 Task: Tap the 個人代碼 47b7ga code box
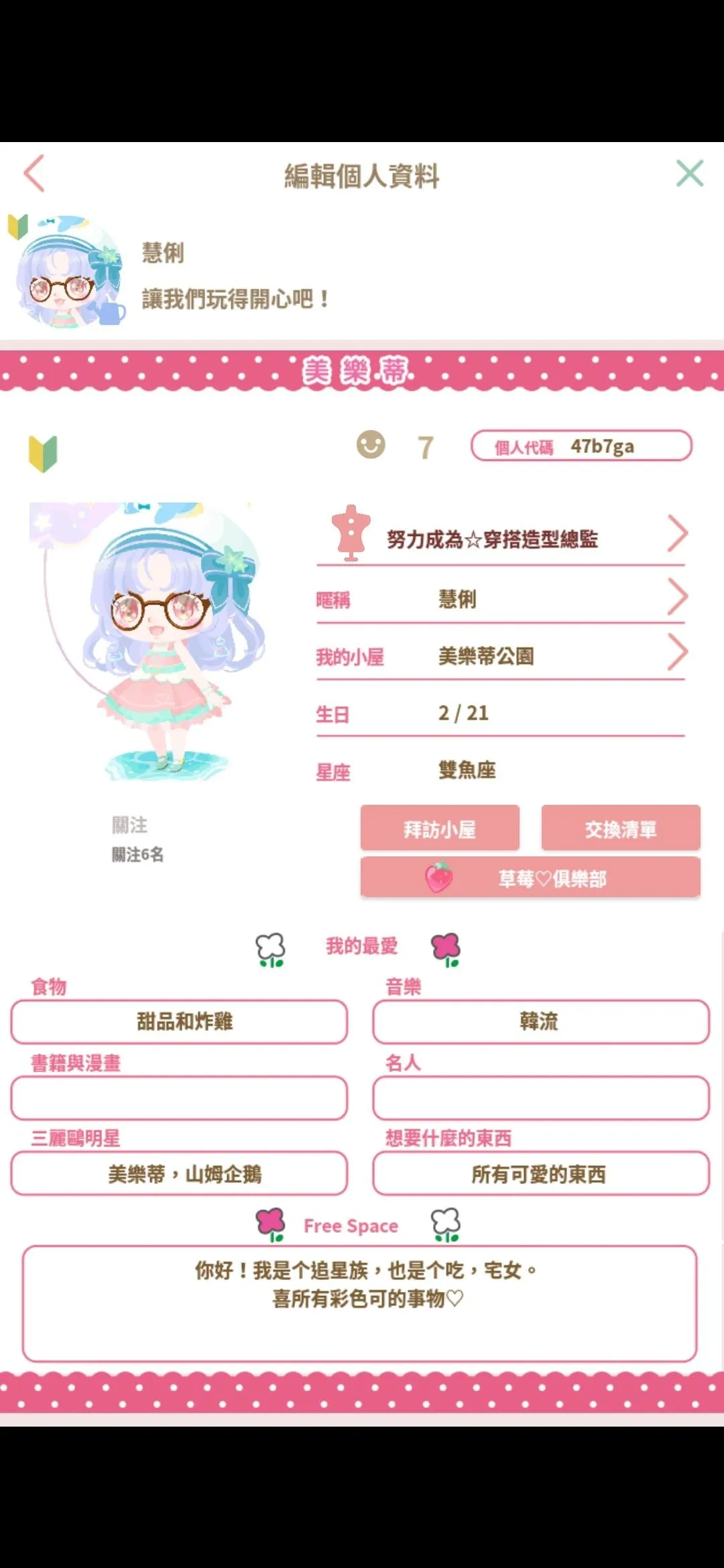coord(581,446)
